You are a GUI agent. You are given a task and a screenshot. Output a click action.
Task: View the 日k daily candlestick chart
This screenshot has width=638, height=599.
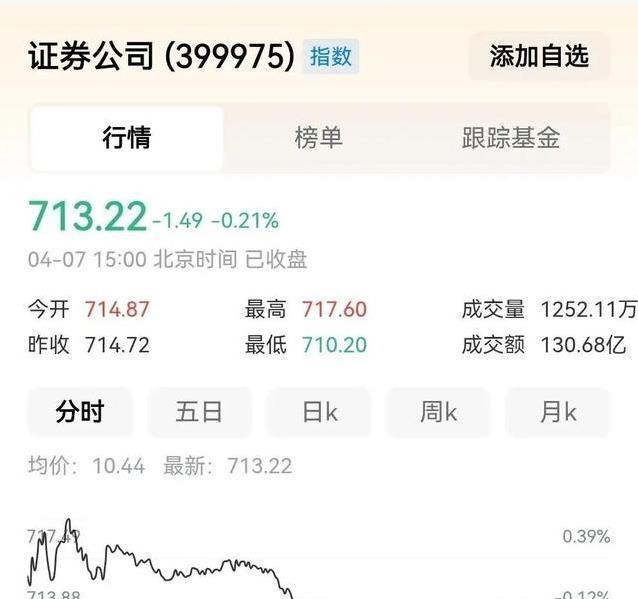point(319,411)
